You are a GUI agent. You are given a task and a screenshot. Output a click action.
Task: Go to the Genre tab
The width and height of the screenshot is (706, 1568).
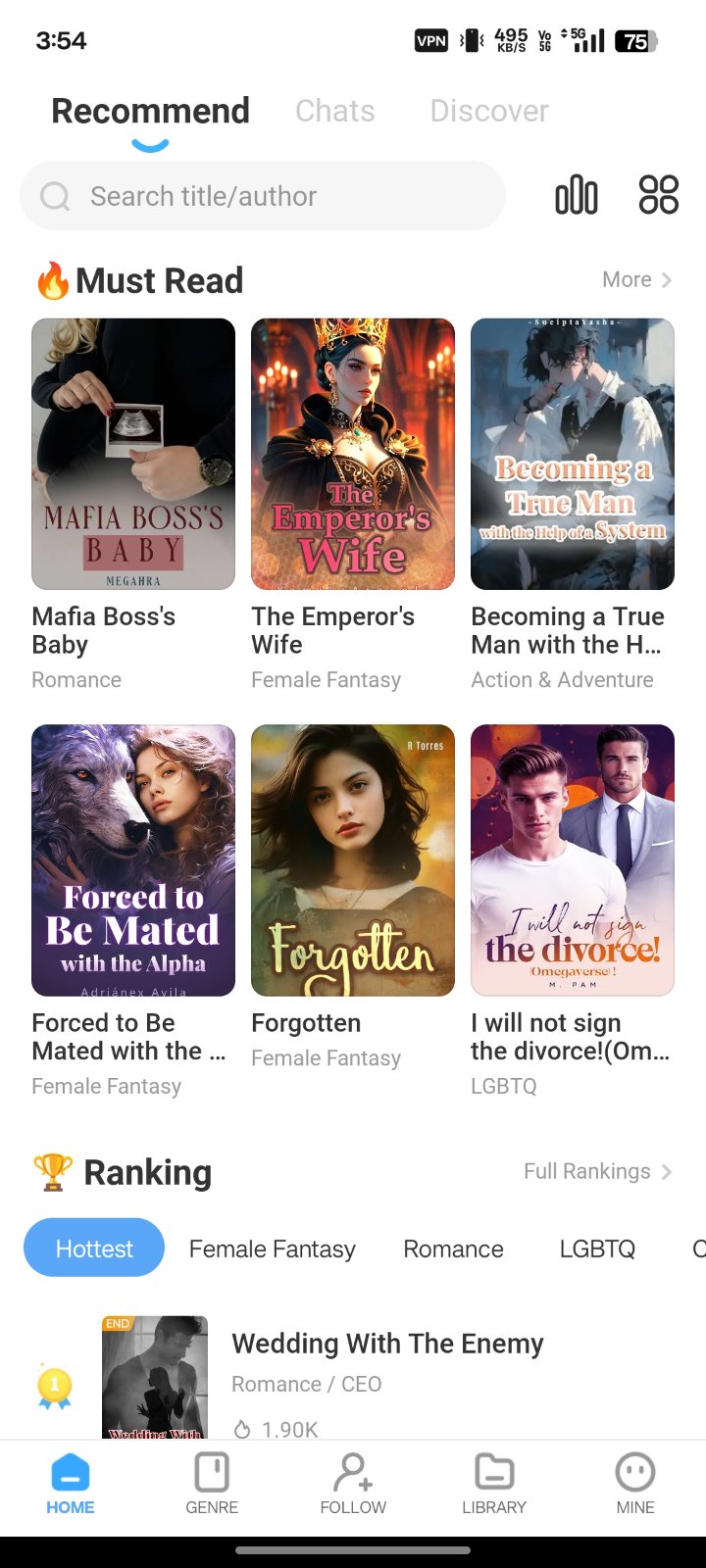(x=212, y=1484)
